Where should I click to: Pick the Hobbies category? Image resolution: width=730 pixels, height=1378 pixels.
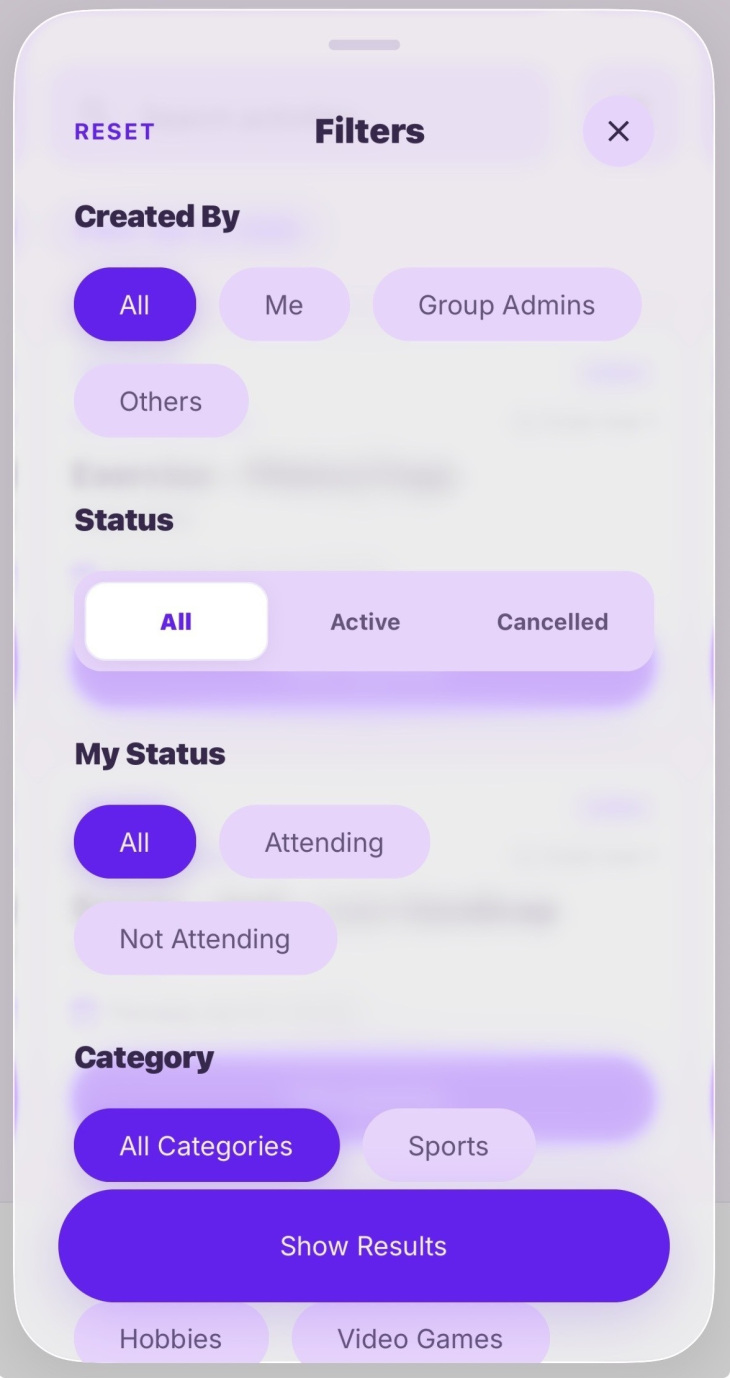pyautogui.click(x=171, y=1336)
